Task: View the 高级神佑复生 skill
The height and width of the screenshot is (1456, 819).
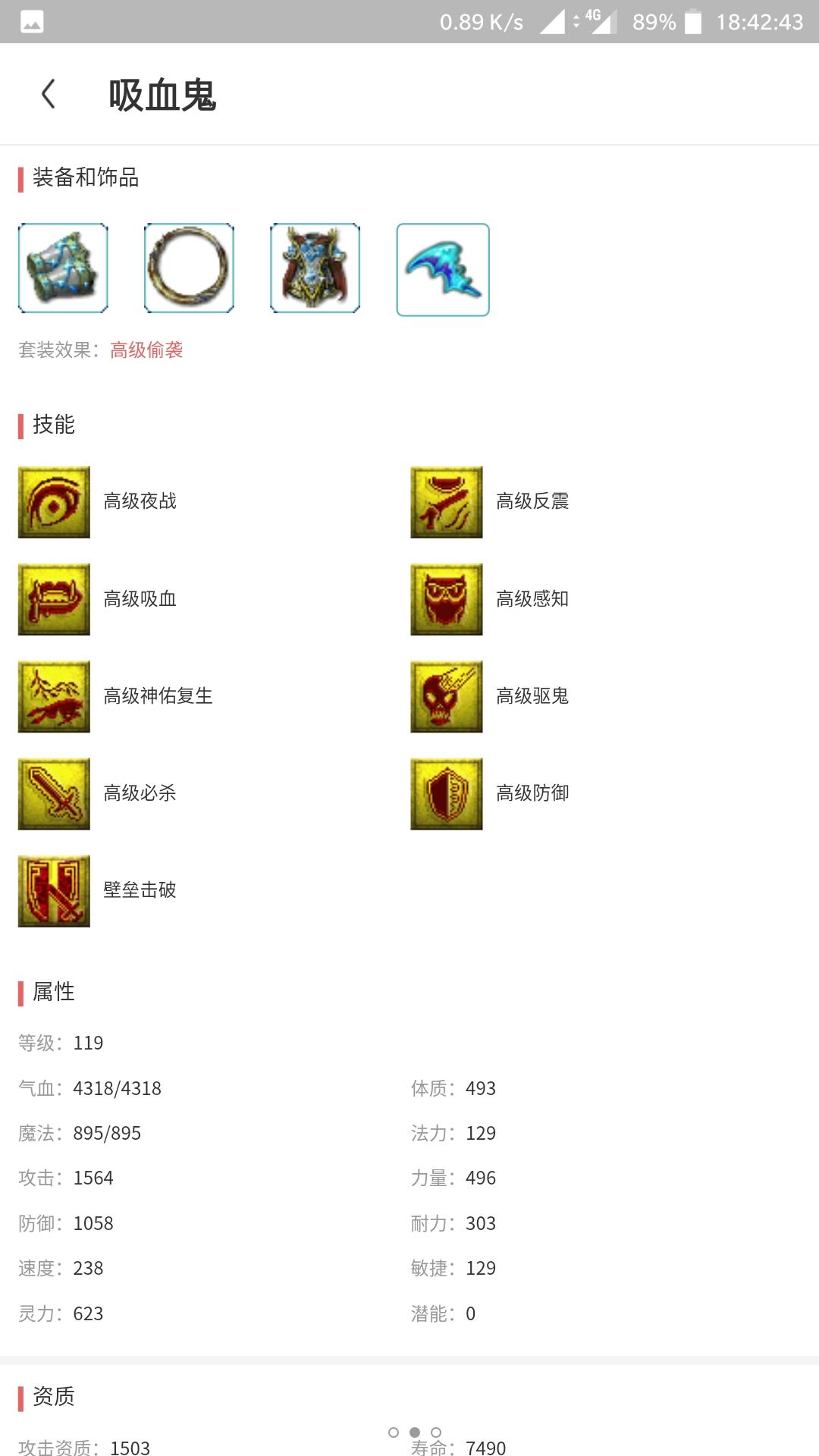Action: tap(54, 696)
